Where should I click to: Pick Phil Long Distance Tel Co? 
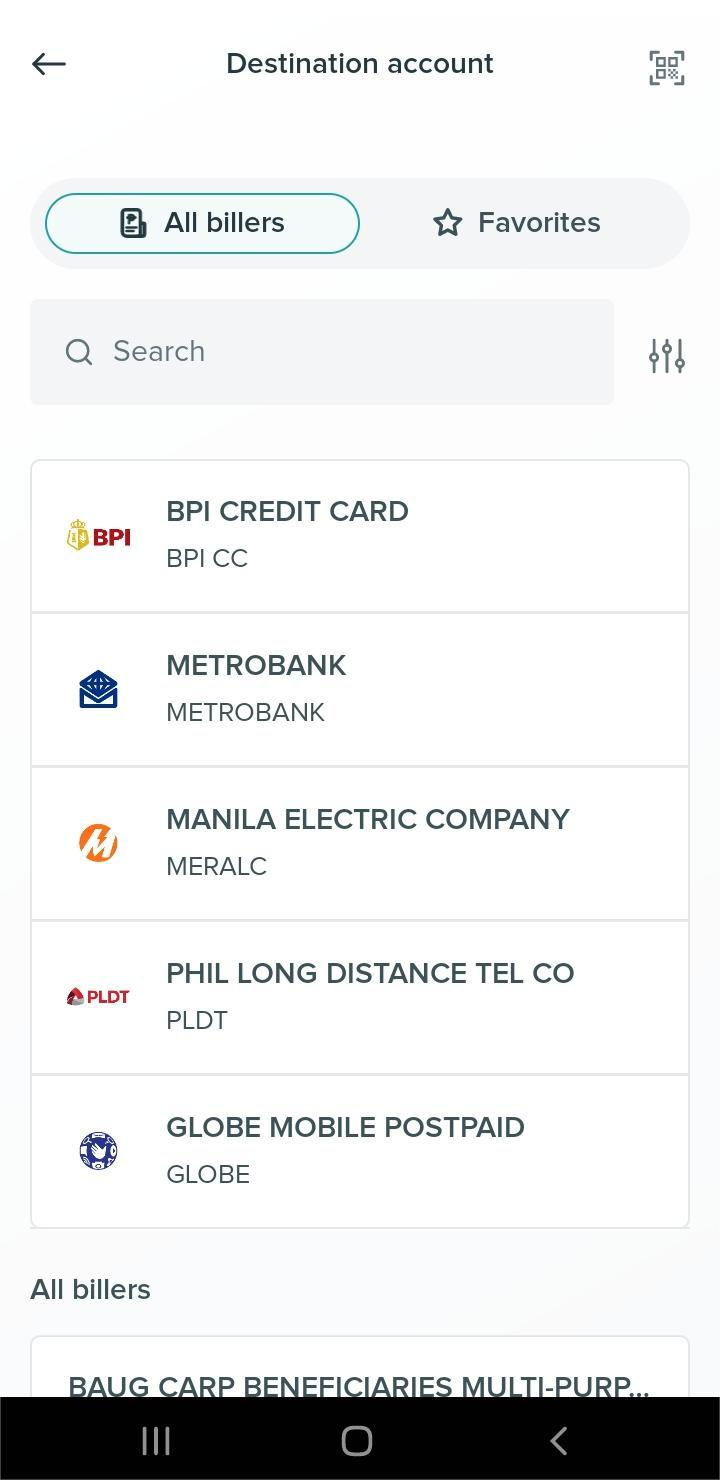pyautogui.click(x=360, y=997)
